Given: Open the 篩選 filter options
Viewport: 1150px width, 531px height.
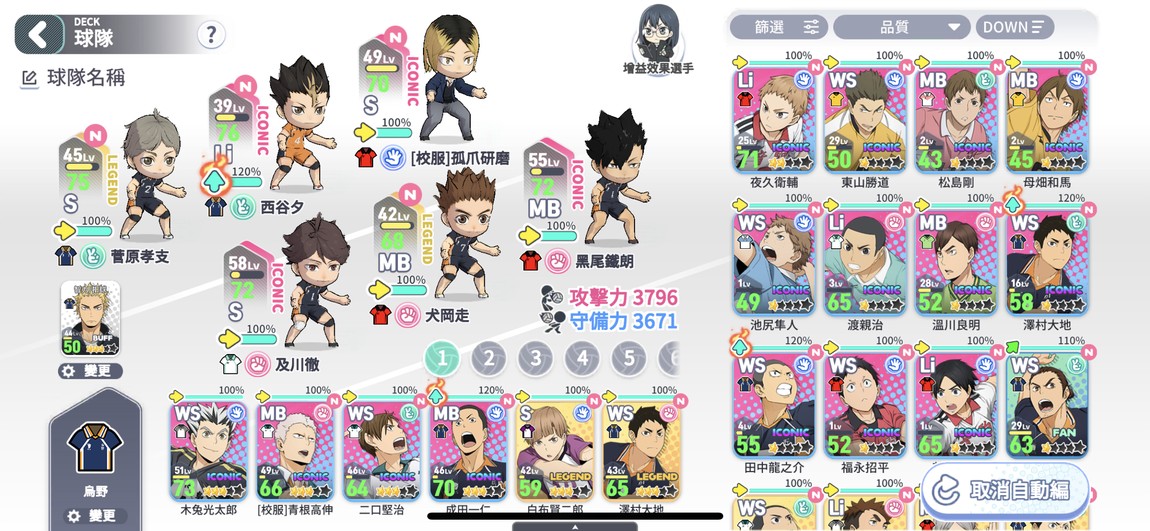Looking at the screenshot, I should click(777, 27).
